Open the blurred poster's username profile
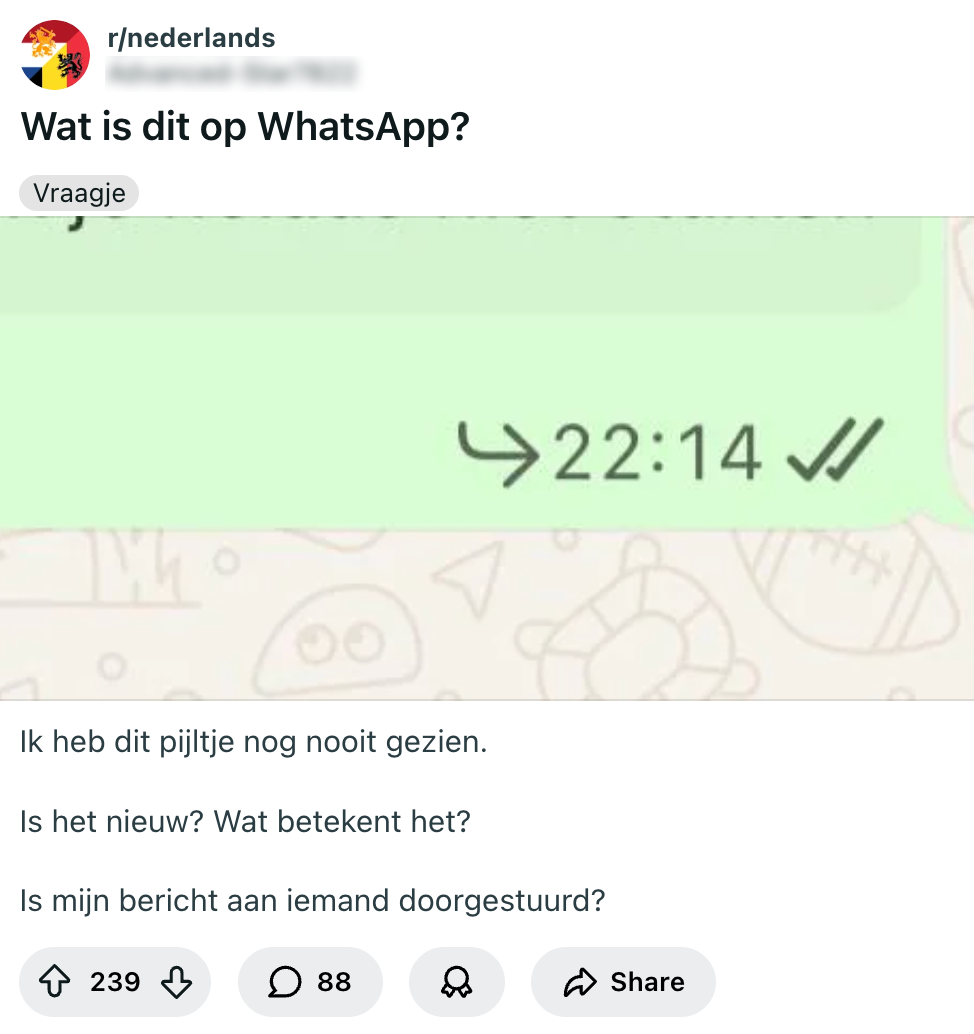The height and width of the screenshot is (1034, 974). pos(230,71)
